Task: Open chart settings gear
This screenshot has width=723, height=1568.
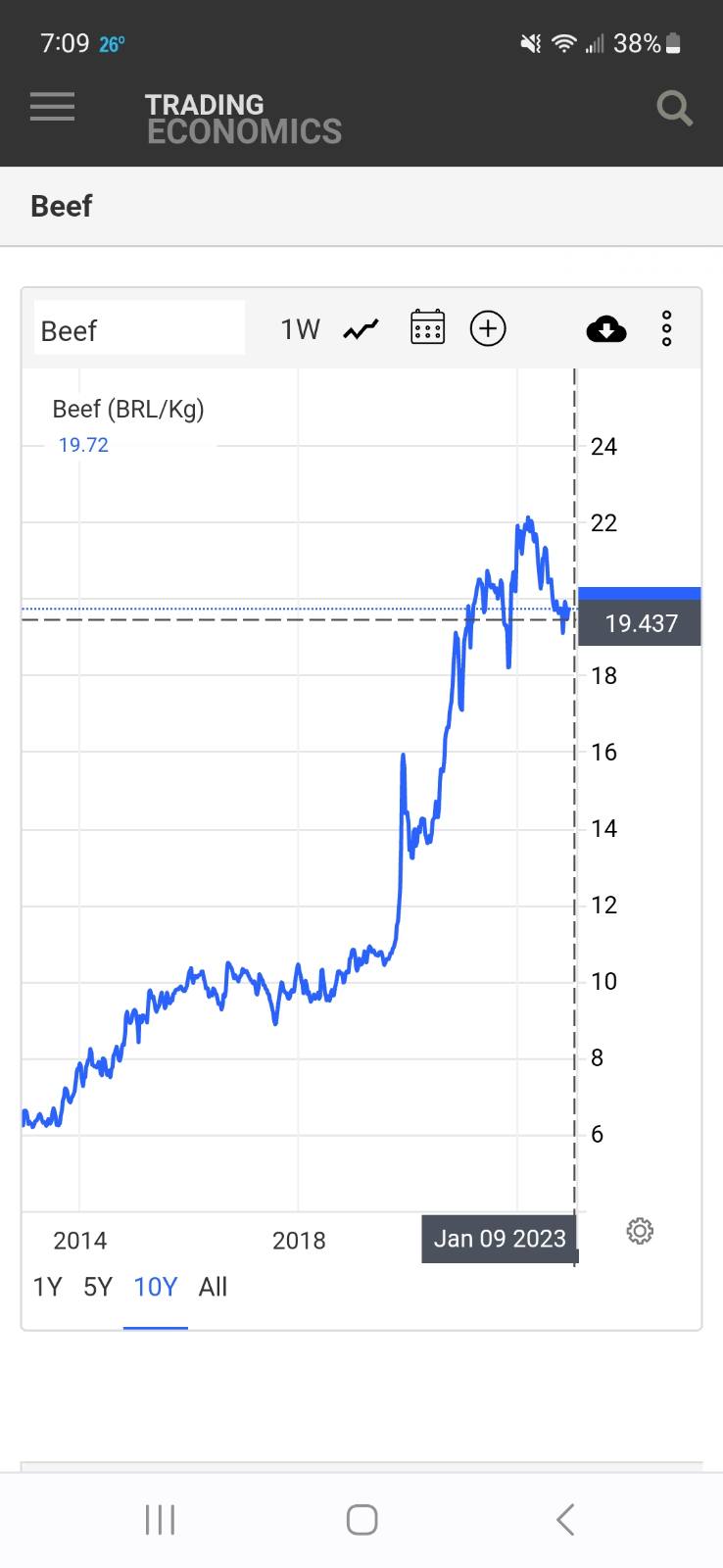Action: (x=640, y=1231)
